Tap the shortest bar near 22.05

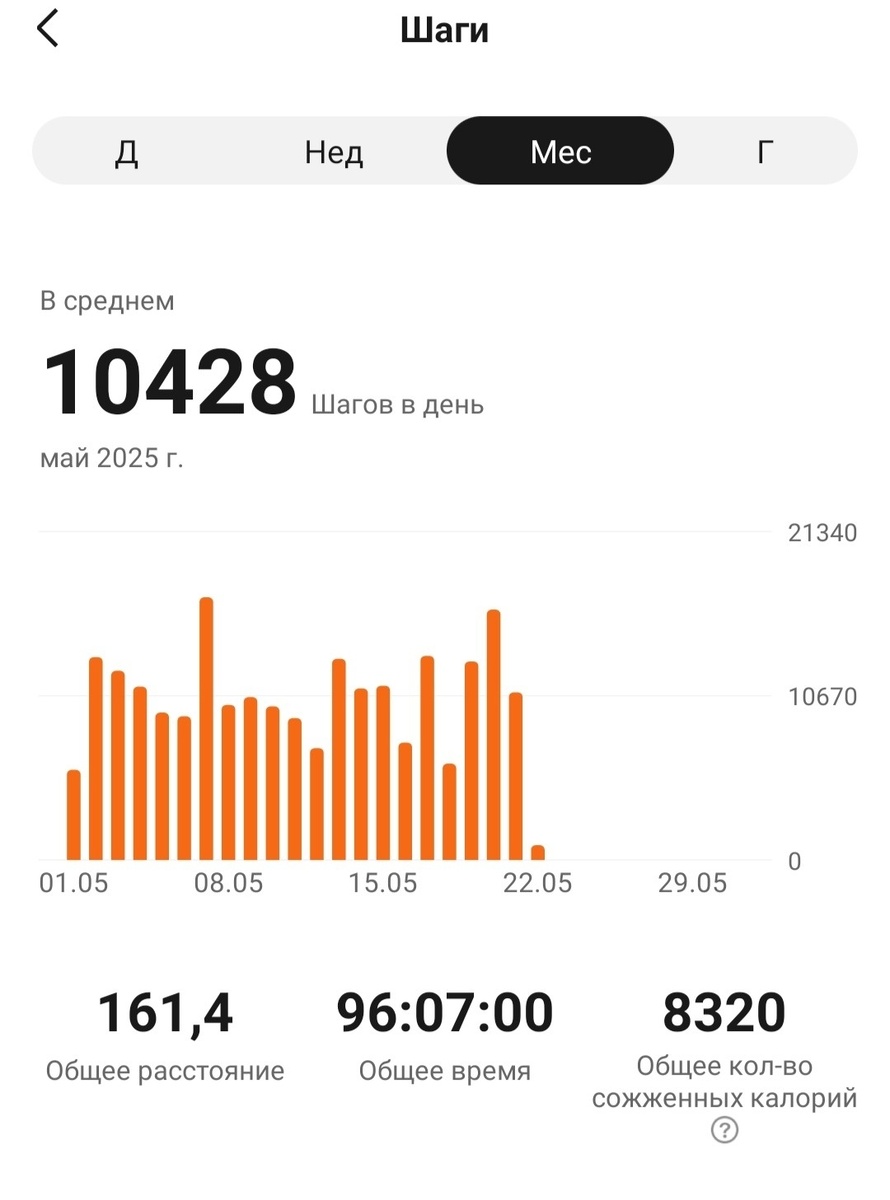(x=538, y=852)
